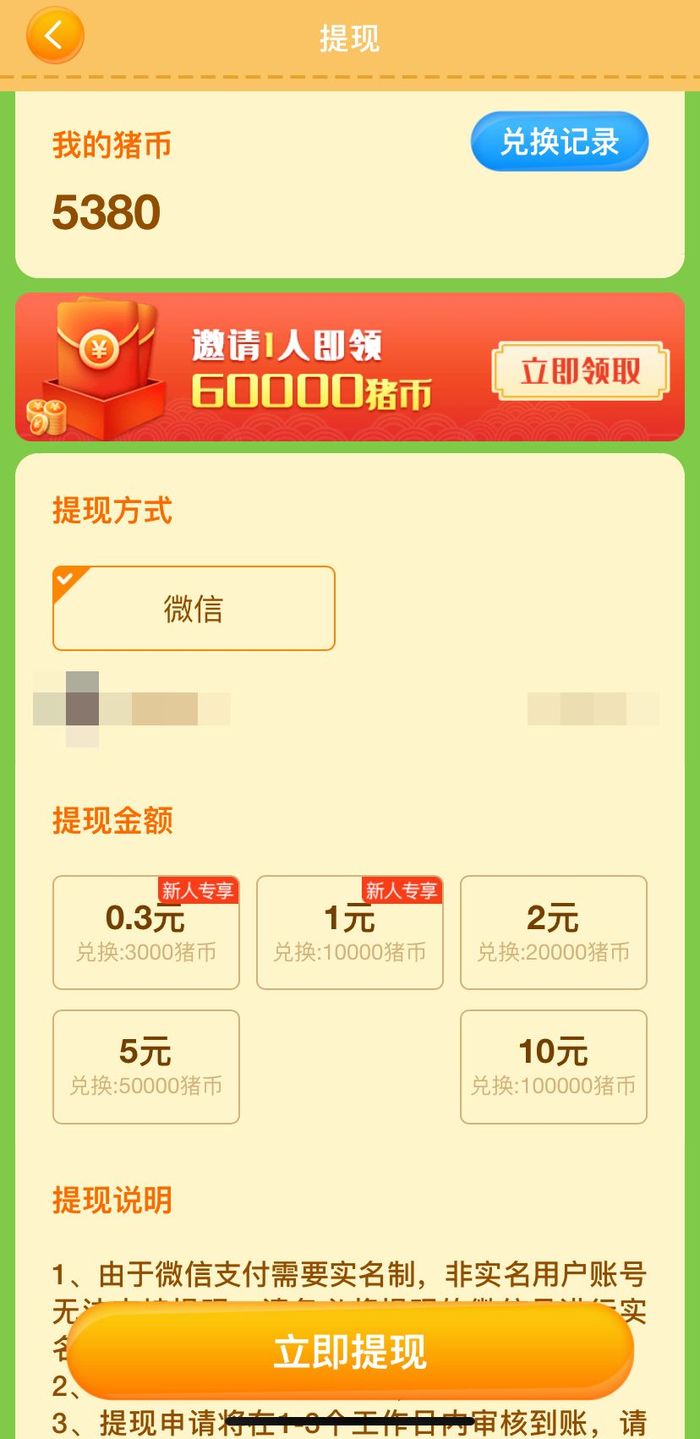Pick the 10元 withdrawal amount
700x1439 pixels.
click(553, 1066)
